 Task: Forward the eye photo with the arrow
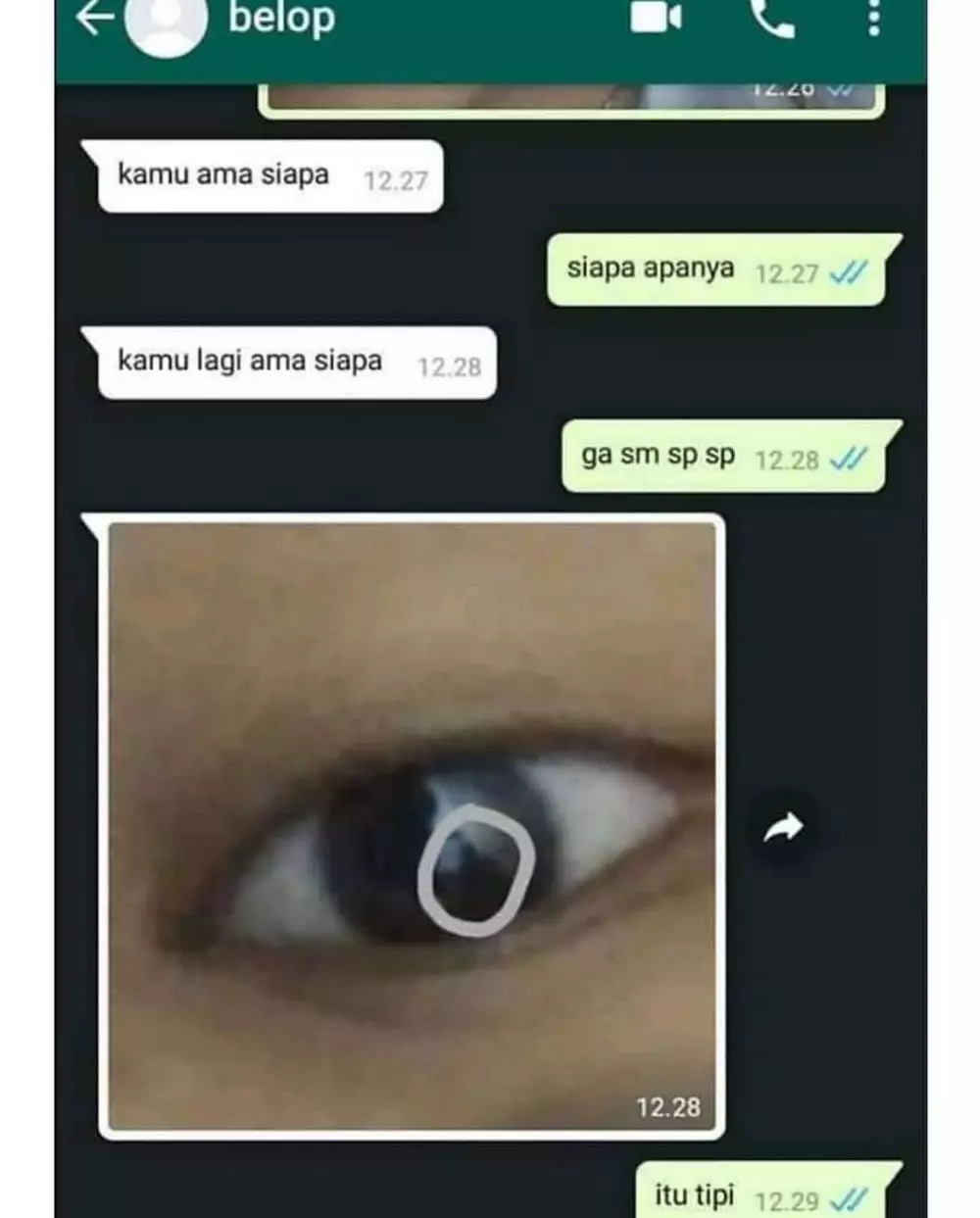(782, 829)
